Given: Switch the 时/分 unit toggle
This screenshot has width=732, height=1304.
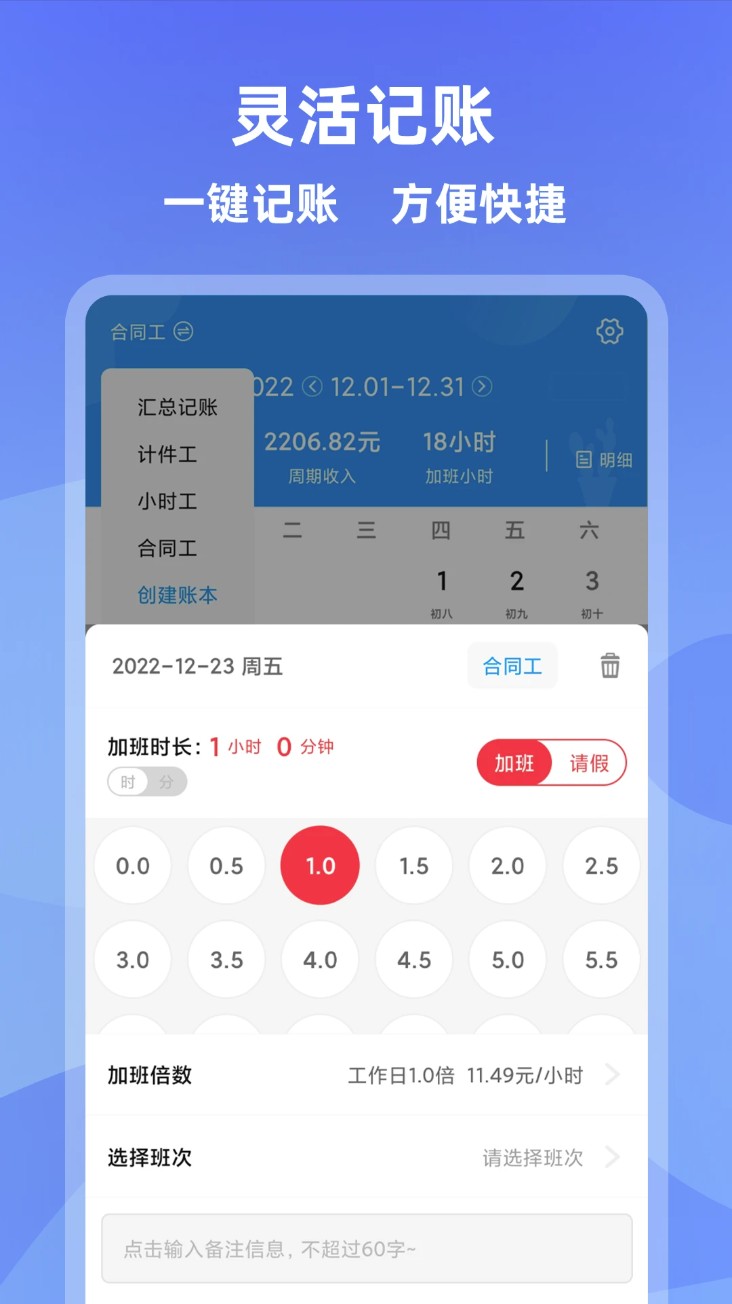Looking at the screenshot, I should pyautogui.click(x=146, y=783).
